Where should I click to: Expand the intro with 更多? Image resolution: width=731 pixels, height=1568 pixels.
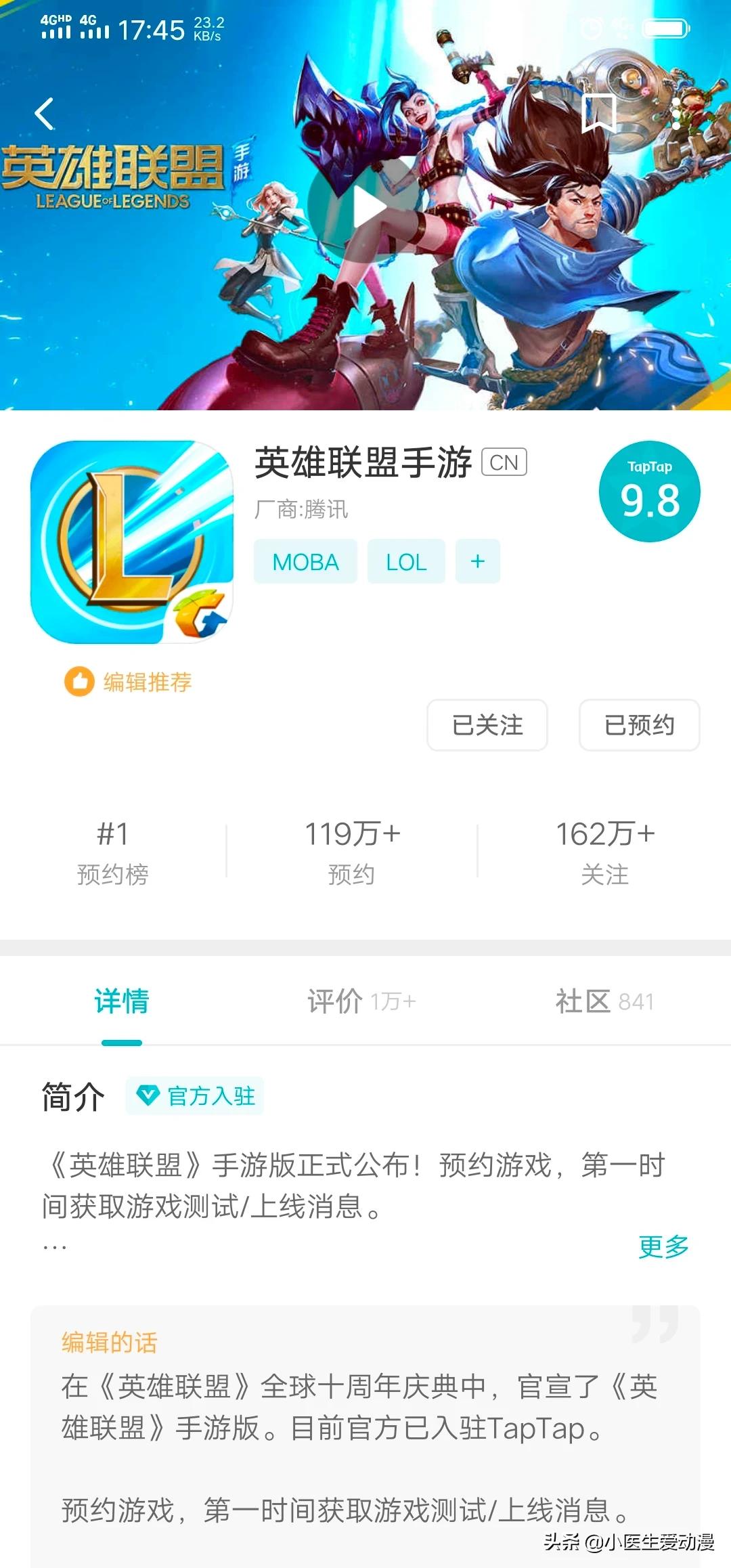coord(663,1246)
